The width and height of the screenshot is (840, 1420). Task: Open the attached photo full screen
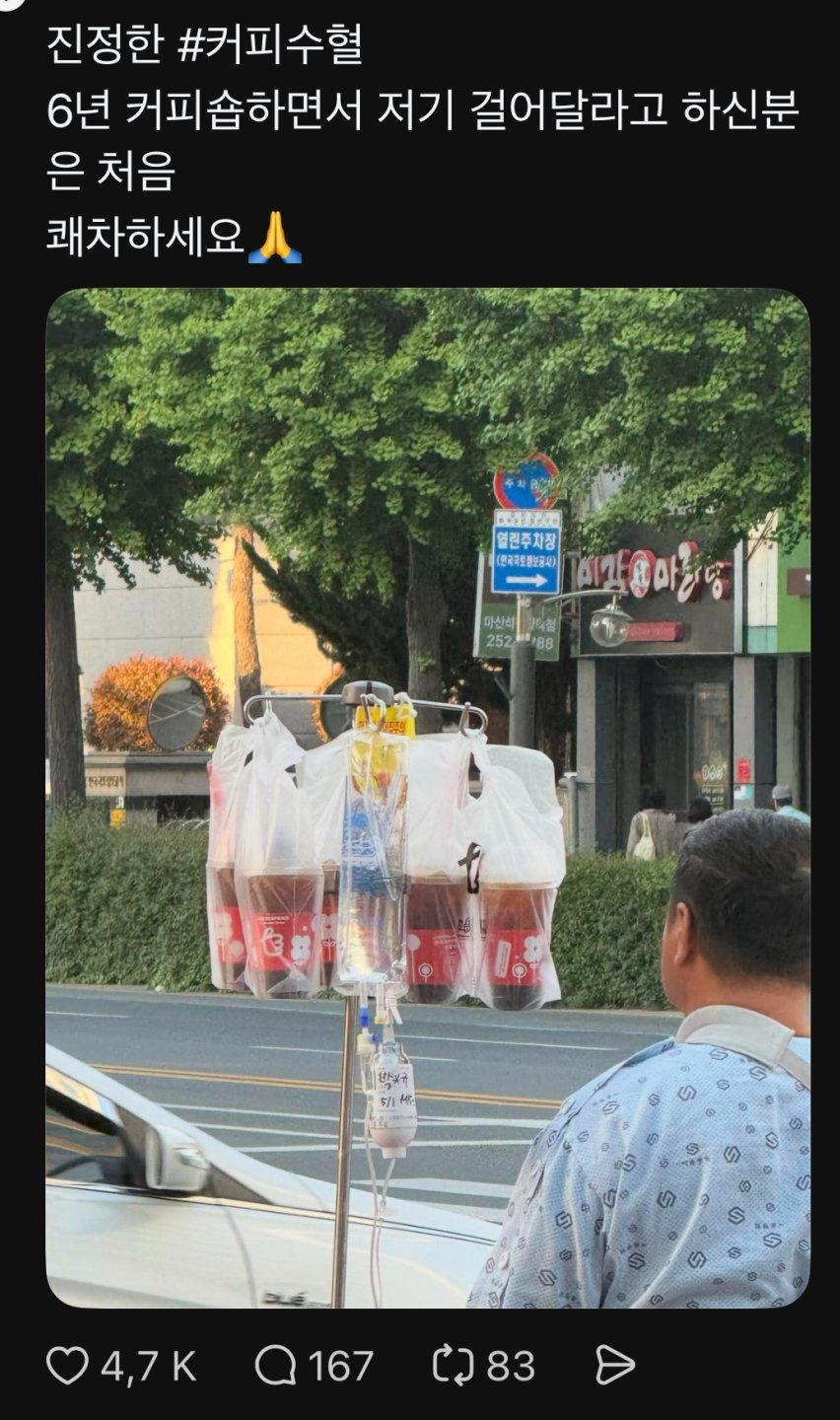point(428,798)
